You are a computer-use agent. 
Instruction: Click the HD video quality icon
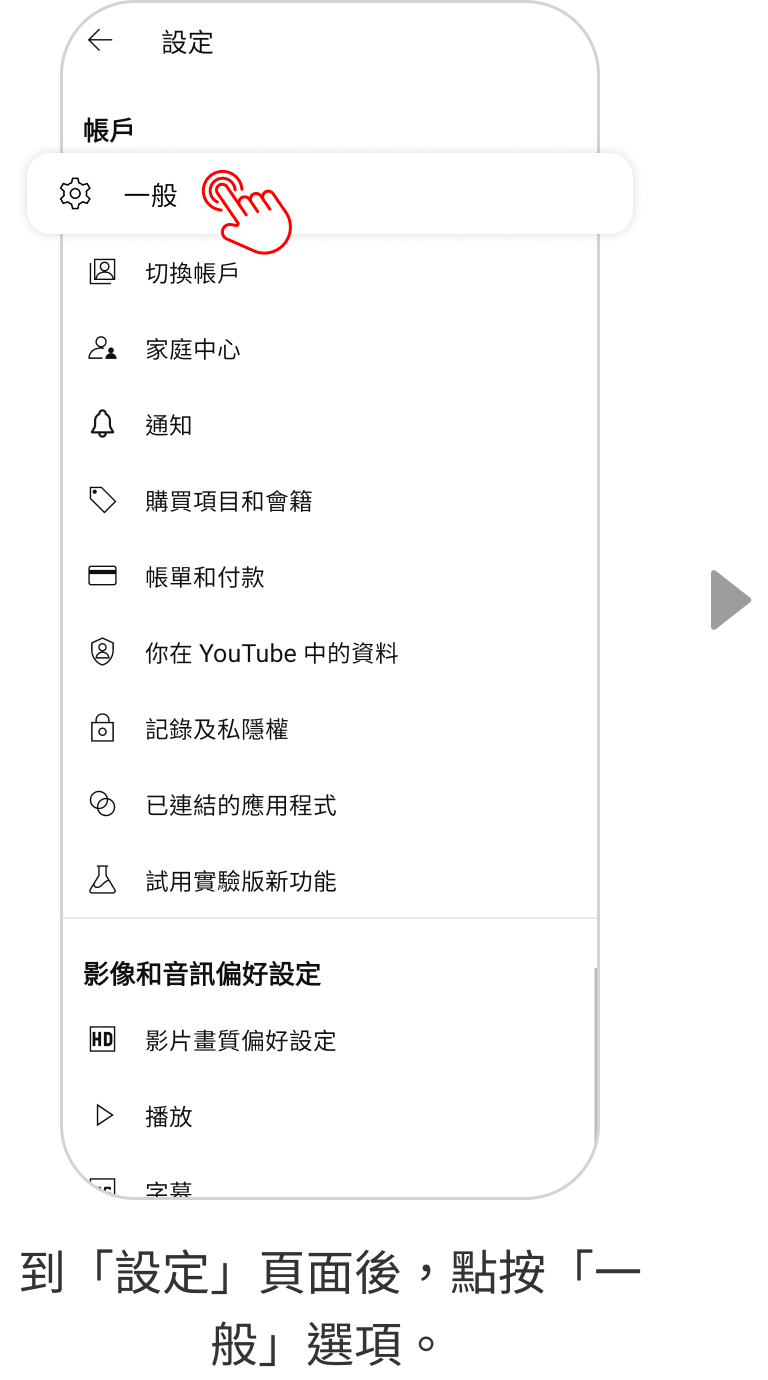[103, 1040]
